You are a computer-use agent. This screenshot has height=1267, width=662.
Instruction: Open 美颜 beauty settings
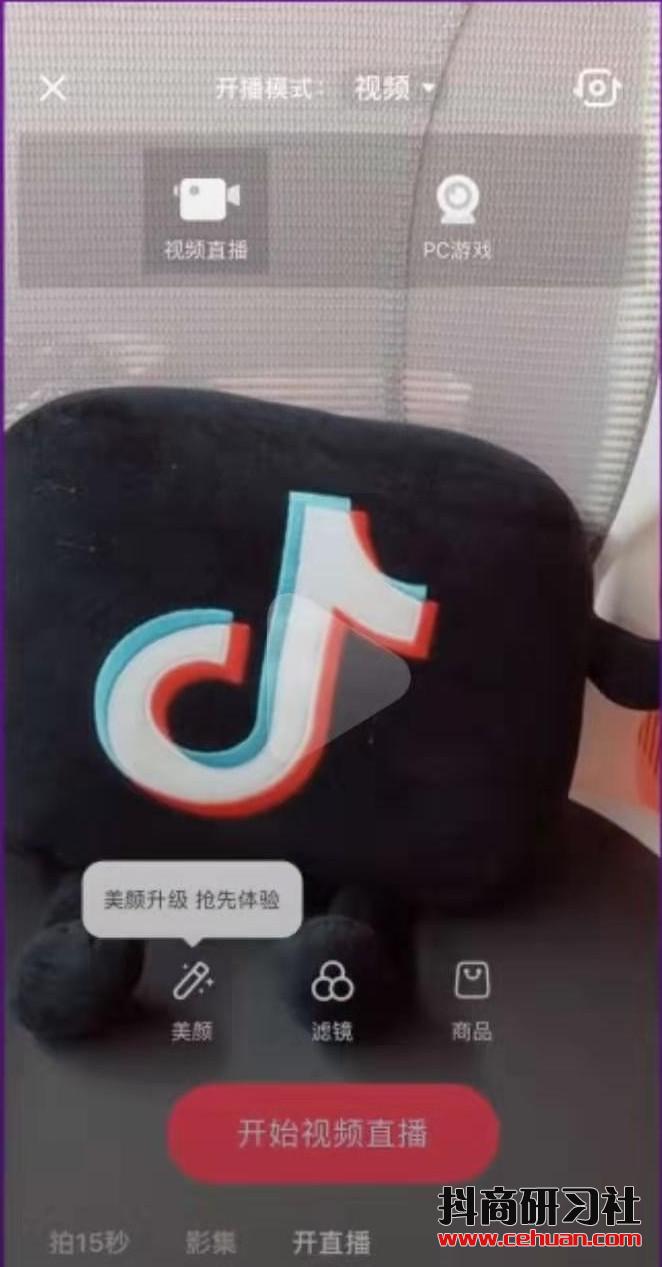190,1001
